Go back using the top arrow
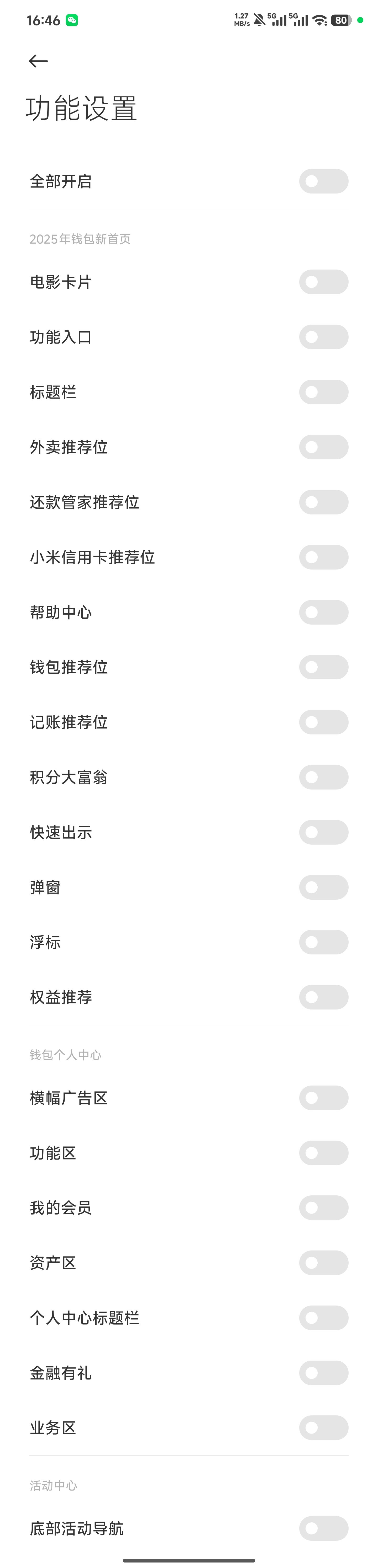Image resolution: width=378 pixels, height=1568 pixels. pos(38,61)
